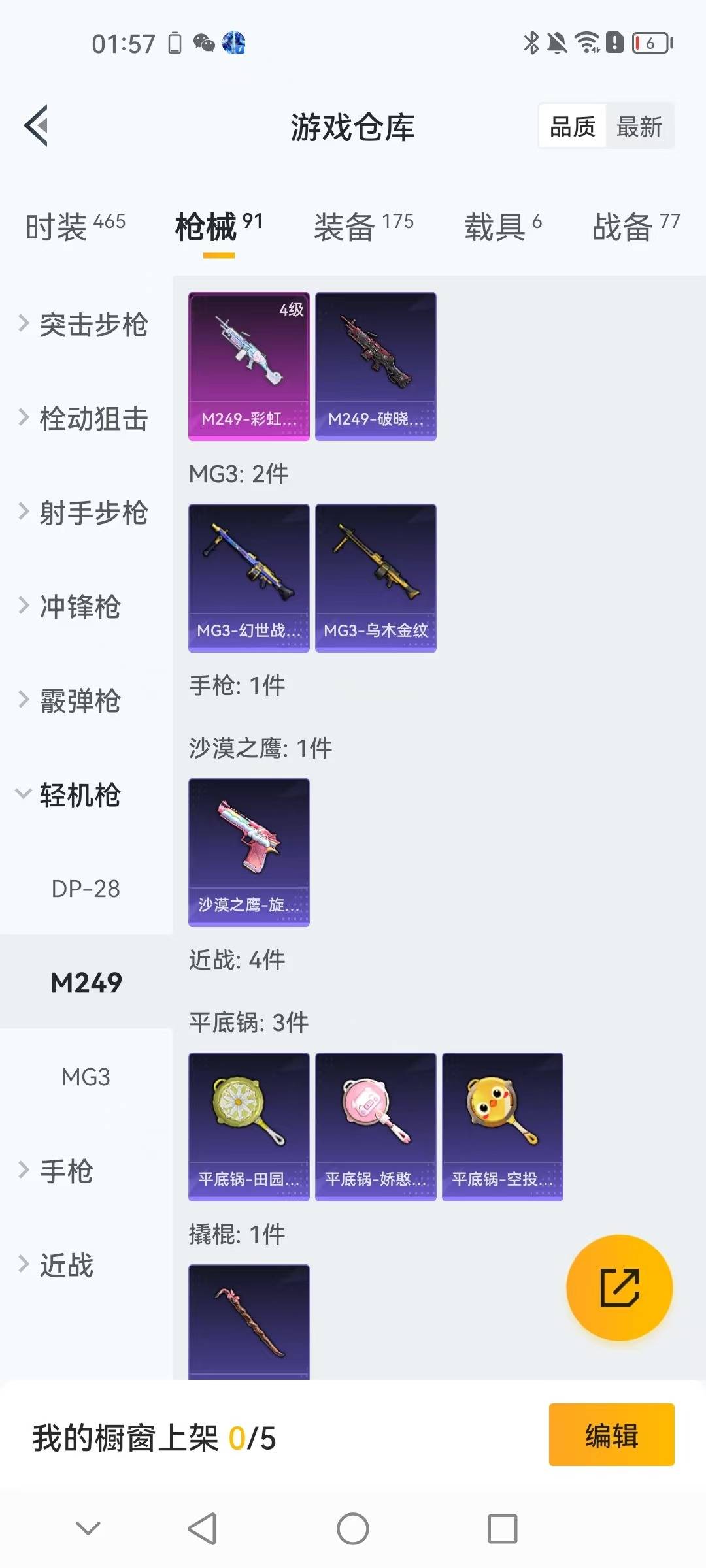Enable 品质 sorting mode
This screenshot has height=1568, width=706.
[571, 126]
